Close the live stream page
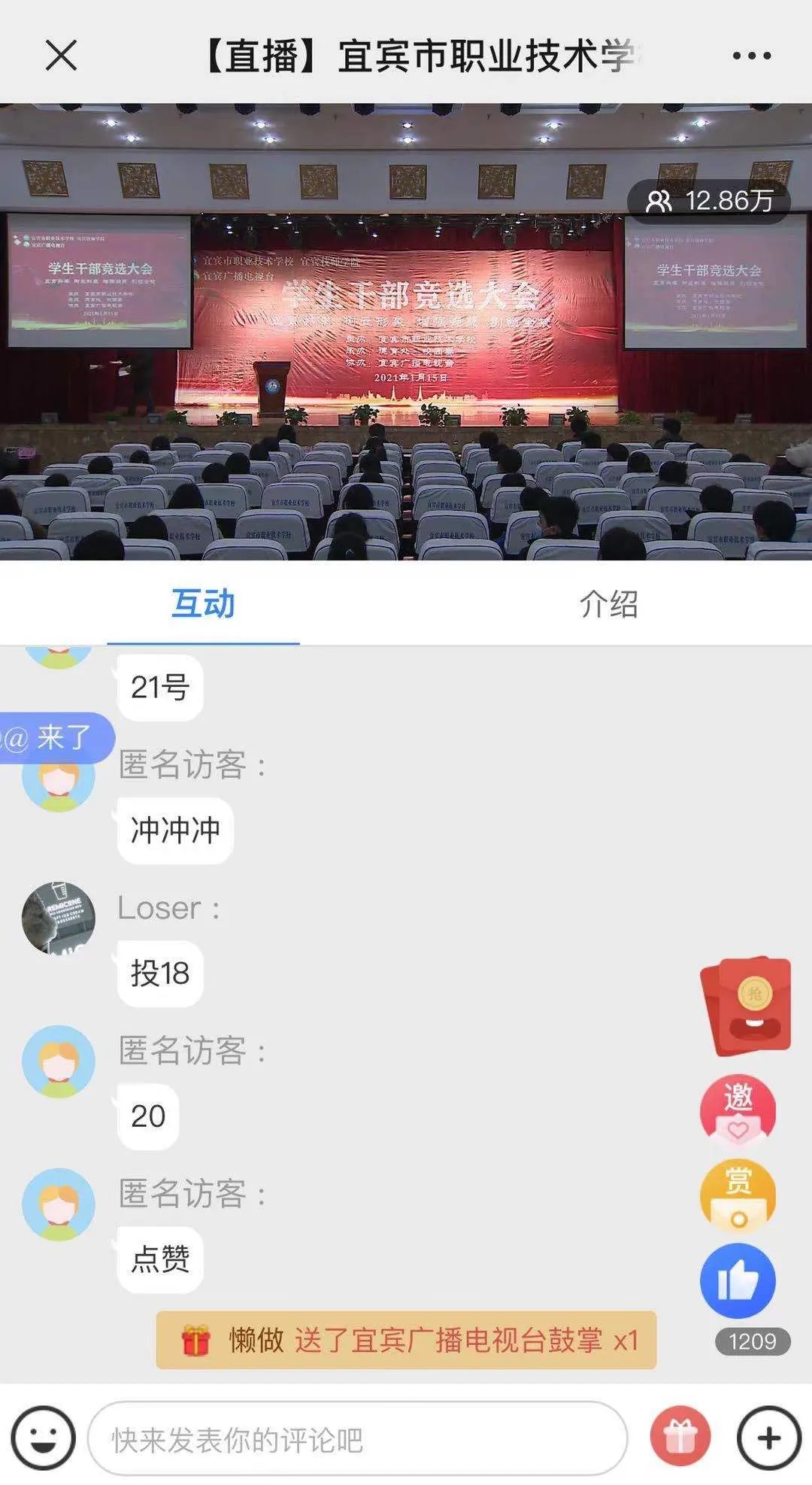Viewport: 812px width, 1485px height. 61,56
